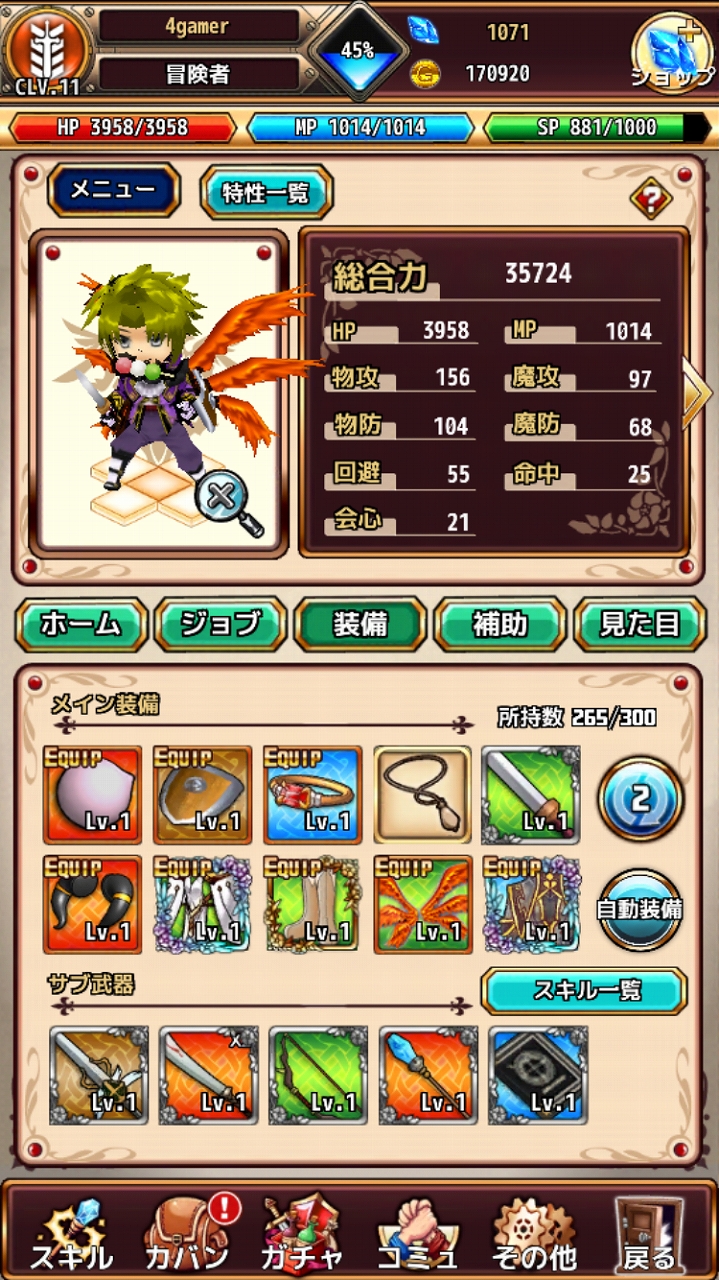The image size is (719, 1280).
Task: Switch to the 補助 tab
Action: tap(499, 625)
